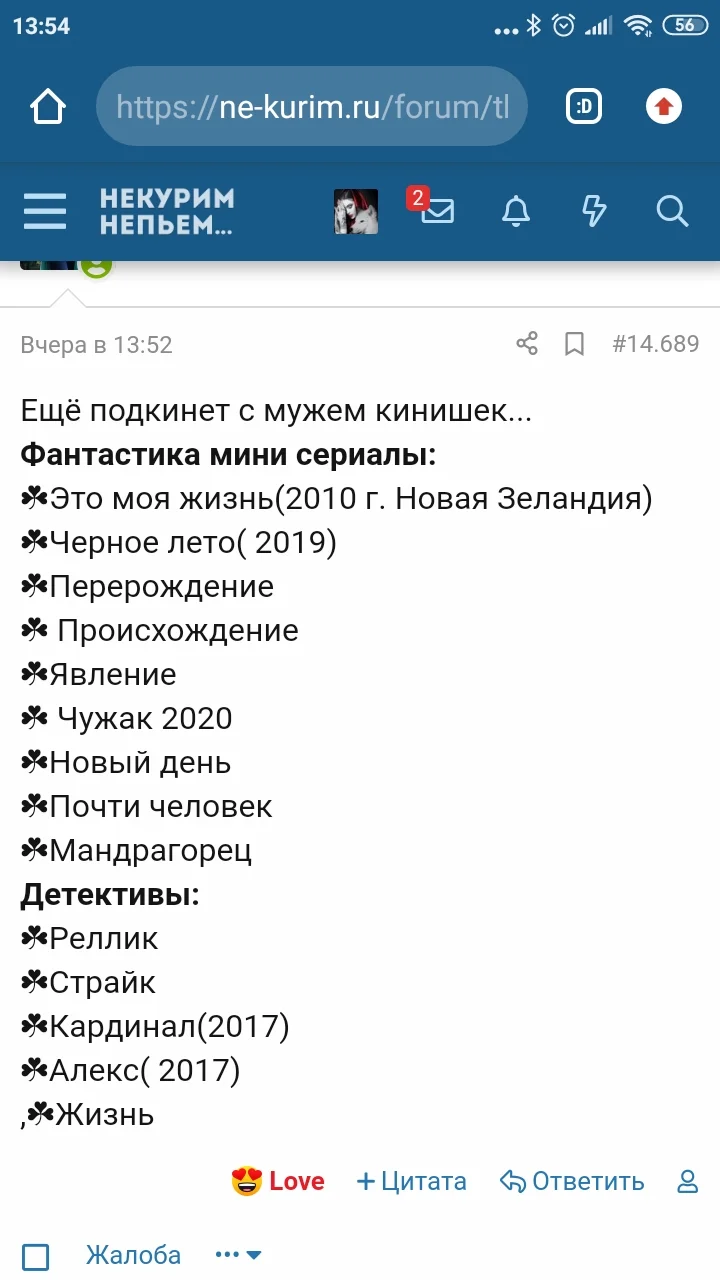The height and width of the screenshot is (1280, 720).
Task: Open the hamburger navigation menu
Action: 44,211
